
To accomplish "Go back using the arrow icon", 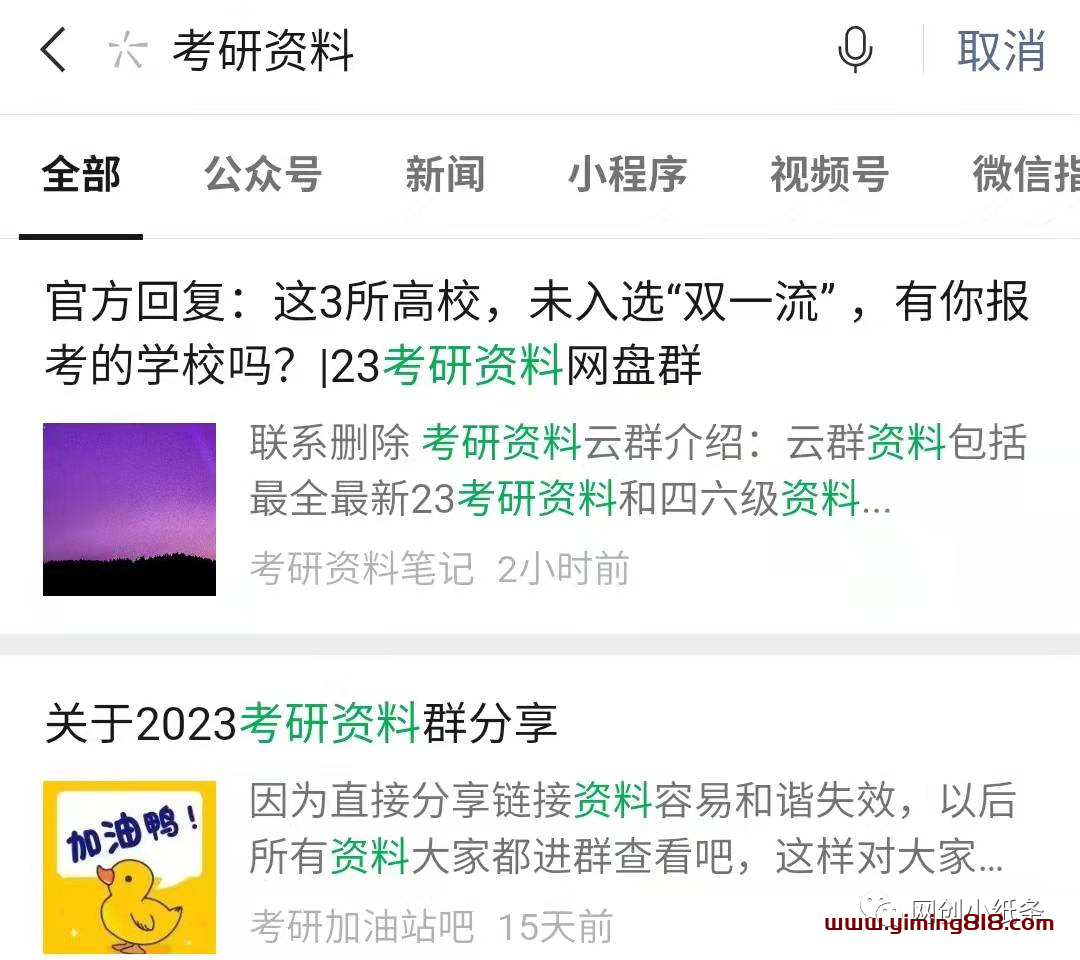I will click(x=54, y=50).
